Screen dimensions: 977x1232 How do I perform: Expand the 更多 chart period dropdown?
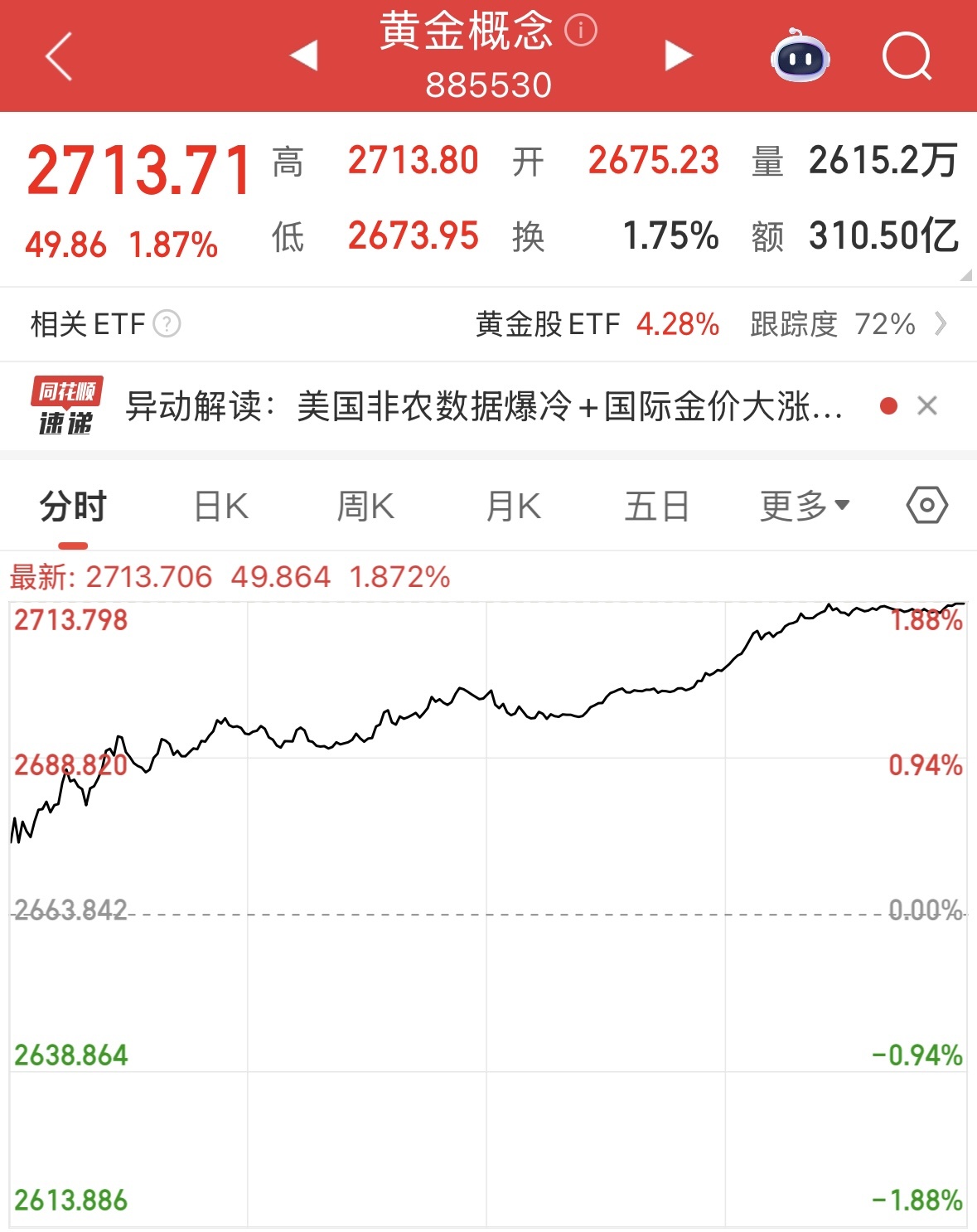pyautogui.click(x=805, y=506)
